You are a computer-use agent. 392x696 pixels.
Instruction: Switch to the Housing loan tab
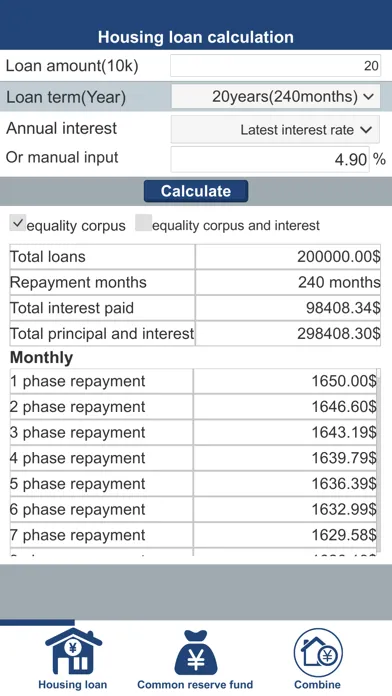click(73, 659)
